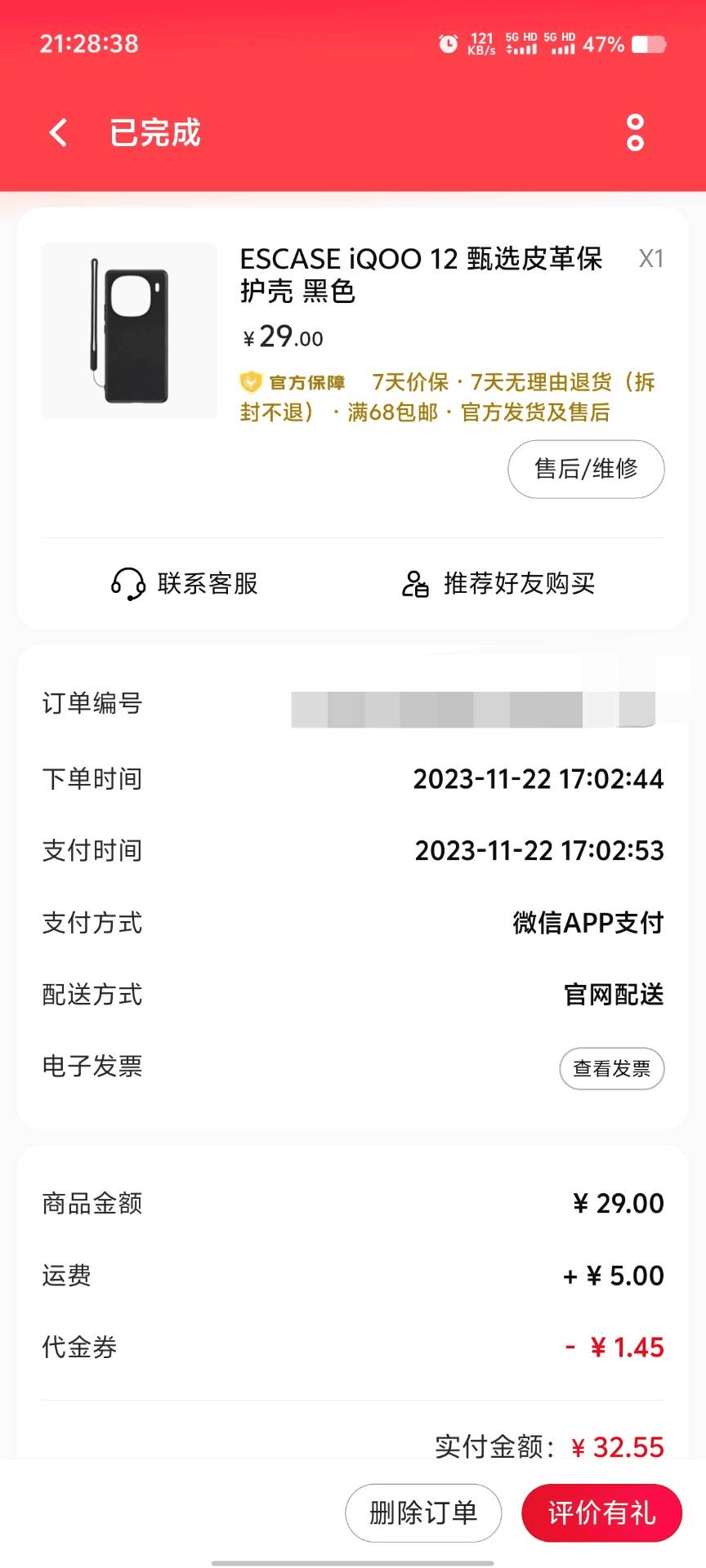View the e-invoice with 查看发票

pyautogui.click(x=612, y=1068)
